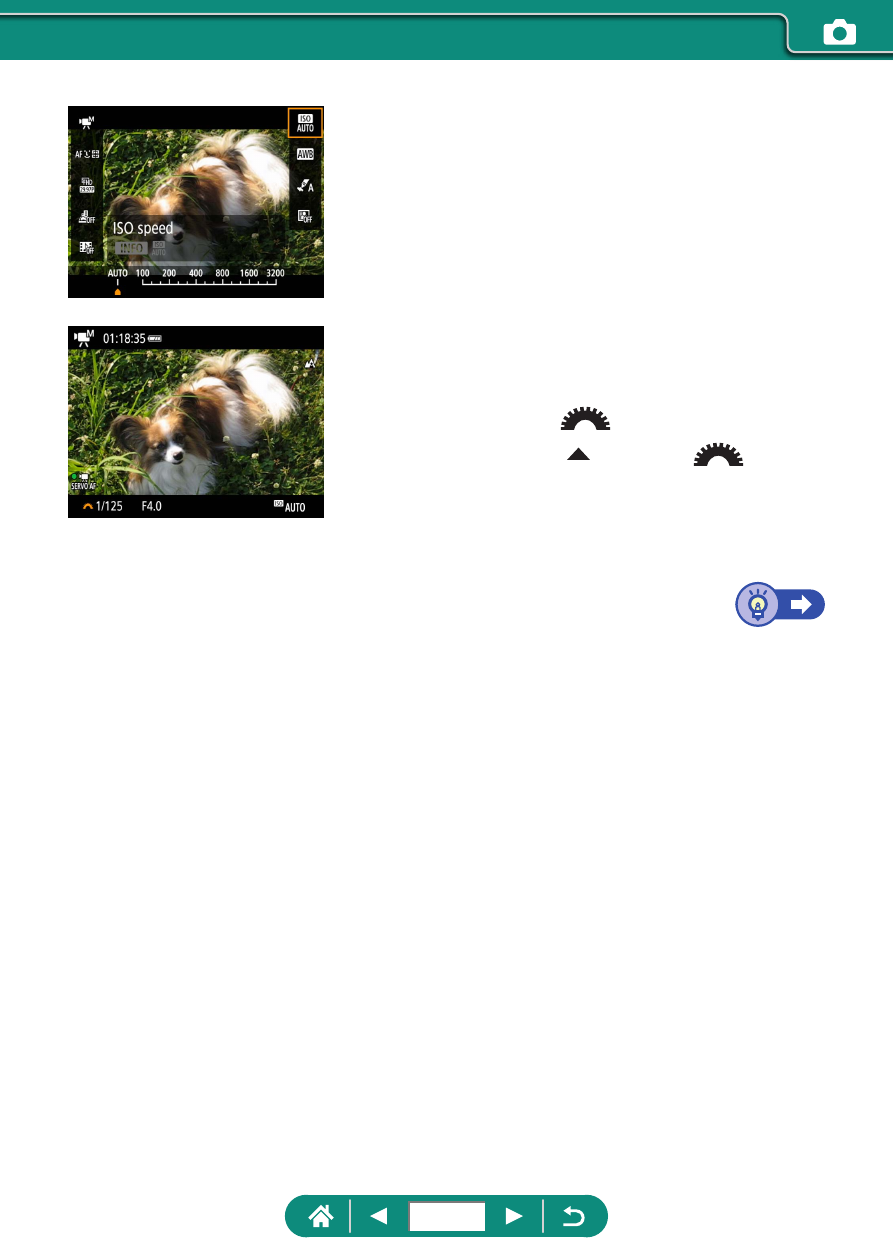Image resolution: width=893 pixels, height=1259 pixels.
Task: Tap the page number field
Action: (x=446, y=1216)
